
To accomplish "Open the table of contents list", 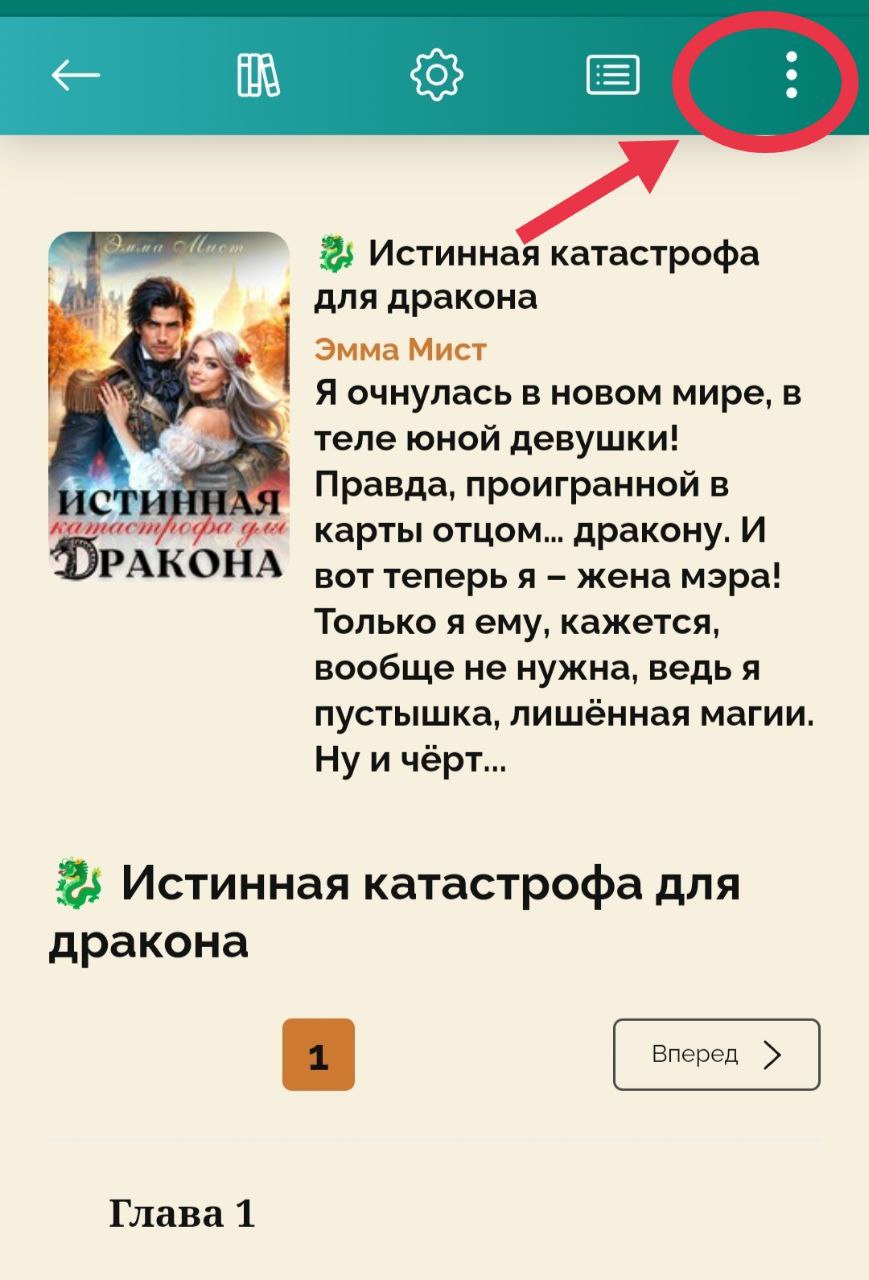I will pyautogui.click(x=612, y=75).
